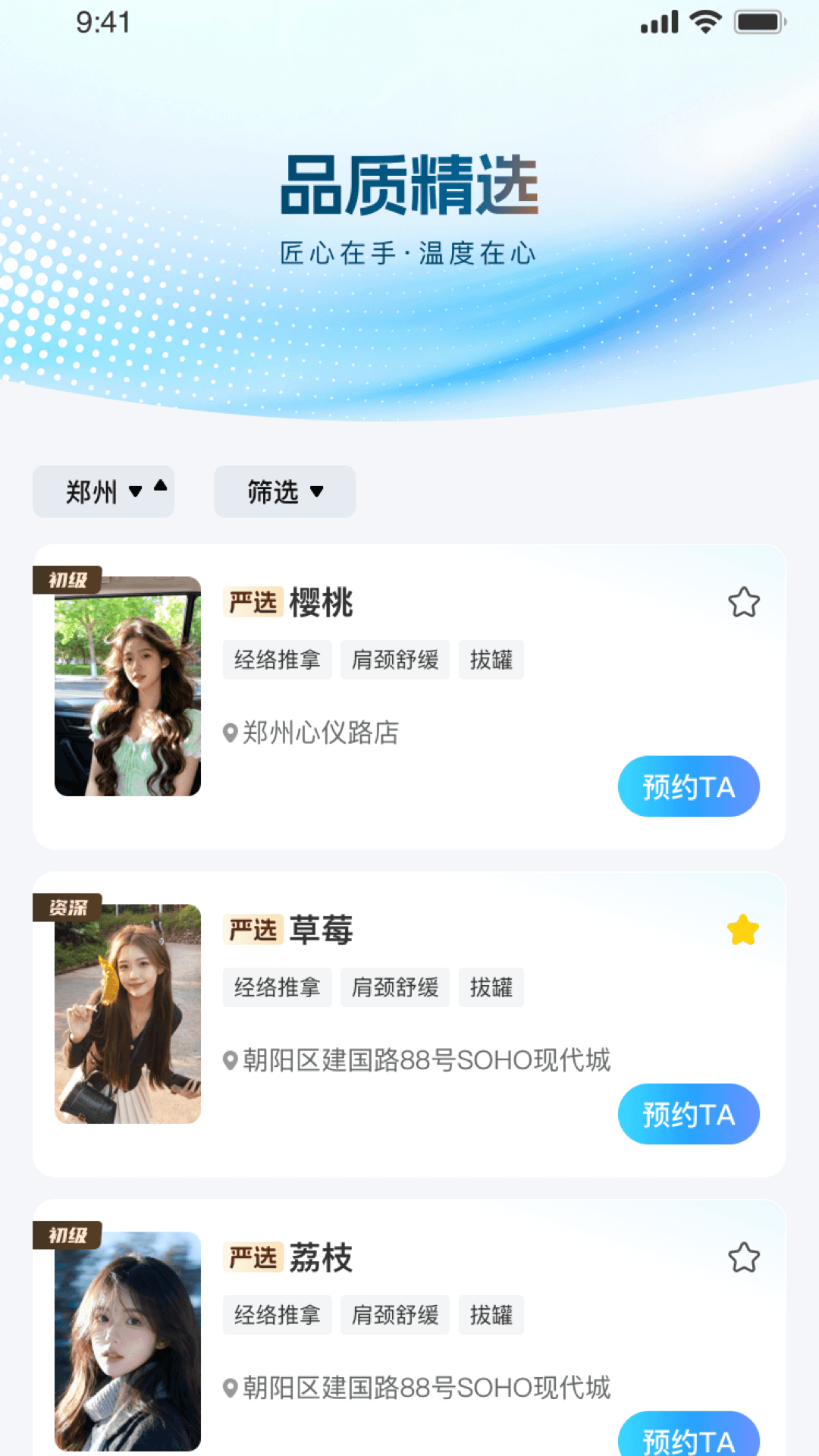Favorite 荔枝 with the star icon
Screen dimensions: 819x1456
(744, 1258)
